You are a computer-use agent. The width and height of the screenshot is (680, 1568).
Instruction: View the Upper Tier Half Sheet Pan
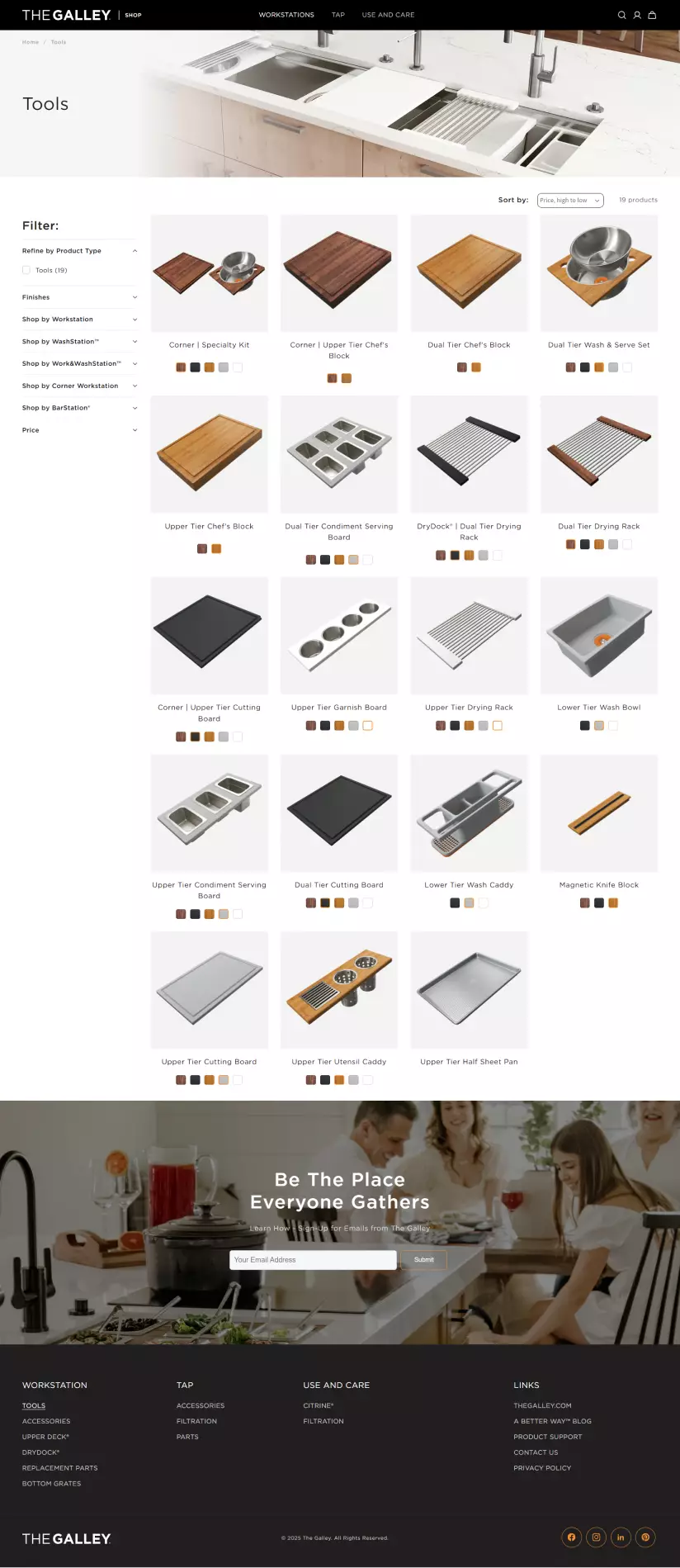click(x=469, y=991)
